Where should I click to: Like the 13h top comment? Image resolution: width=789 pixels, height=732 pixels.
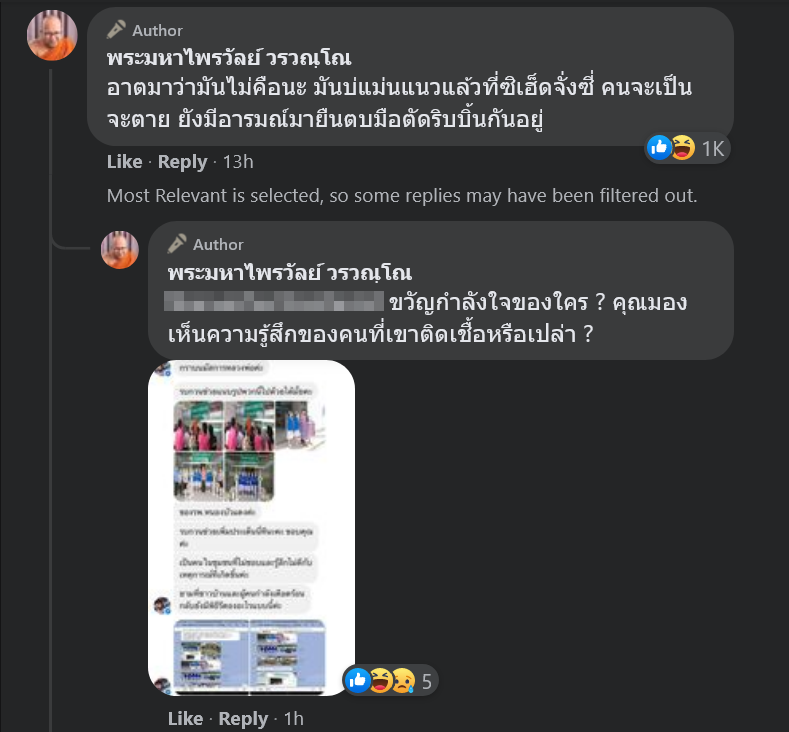[x=124, y=162]
